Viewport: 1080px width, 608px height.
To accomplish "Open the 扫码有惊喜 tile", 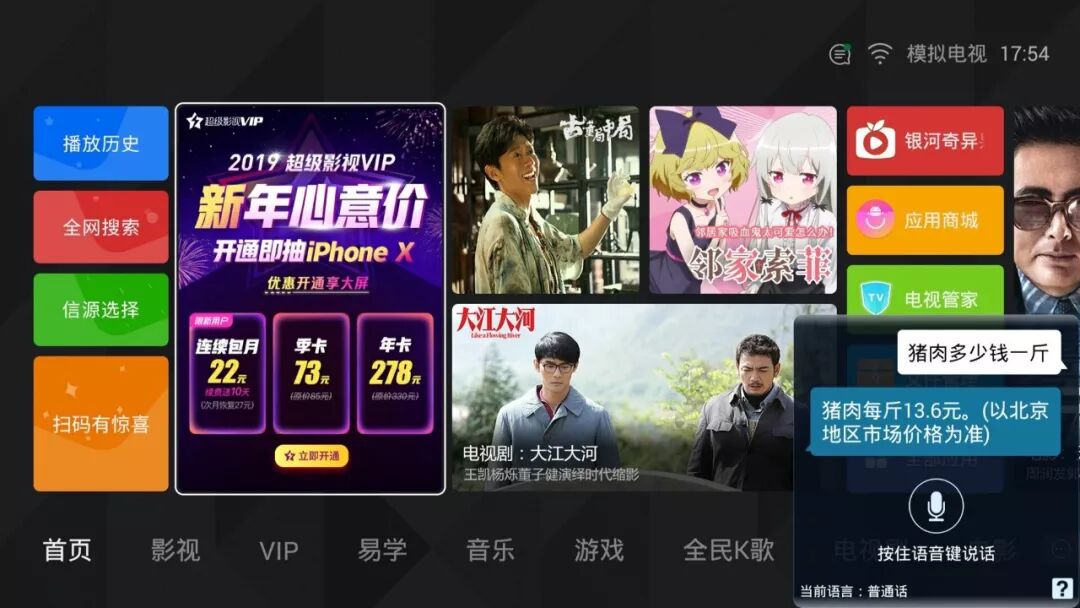I will 101,423.
